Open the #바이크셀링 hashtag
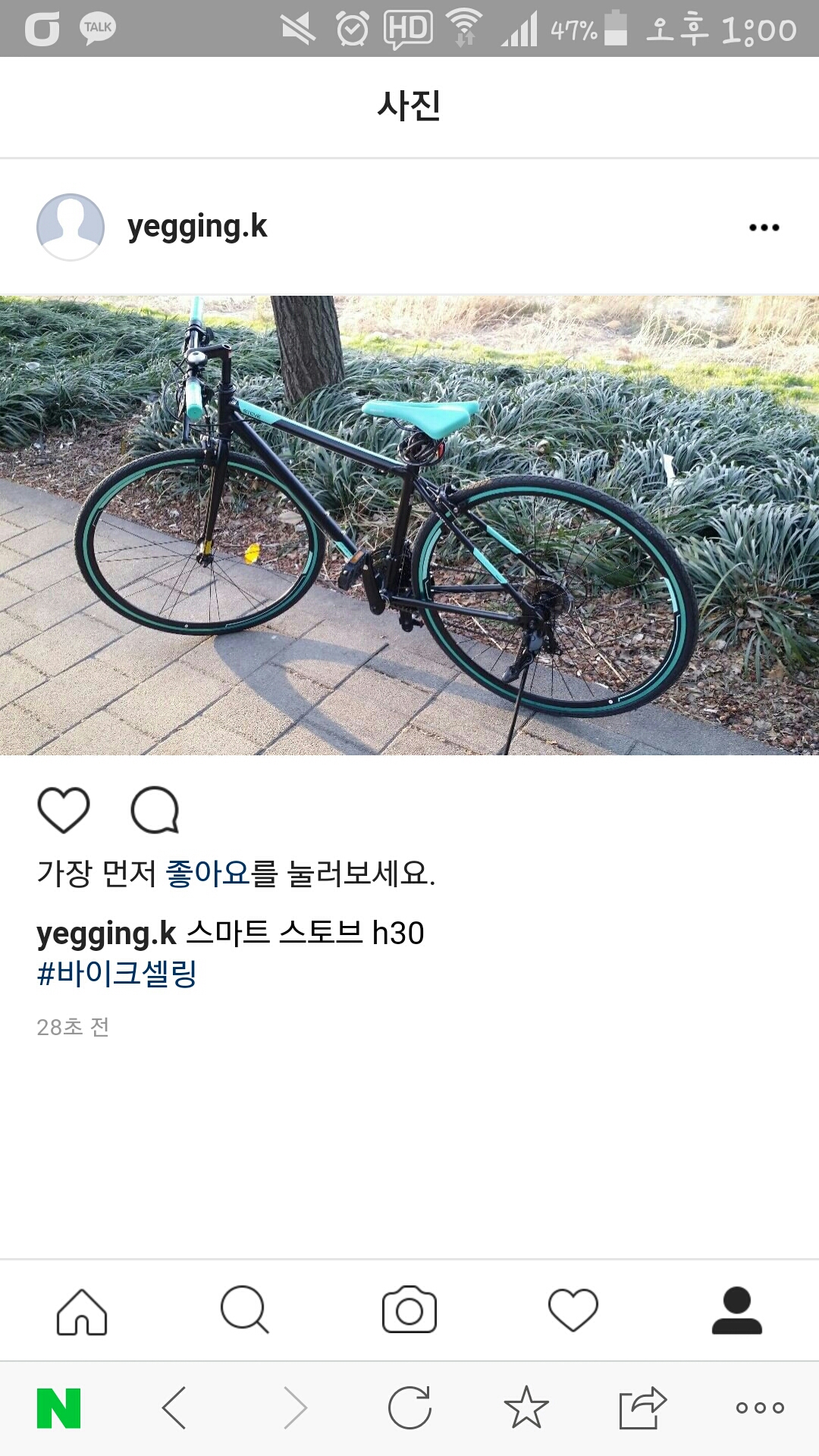Image resolution: width=819 pixels, height=1456 pixels. [117, 974]
